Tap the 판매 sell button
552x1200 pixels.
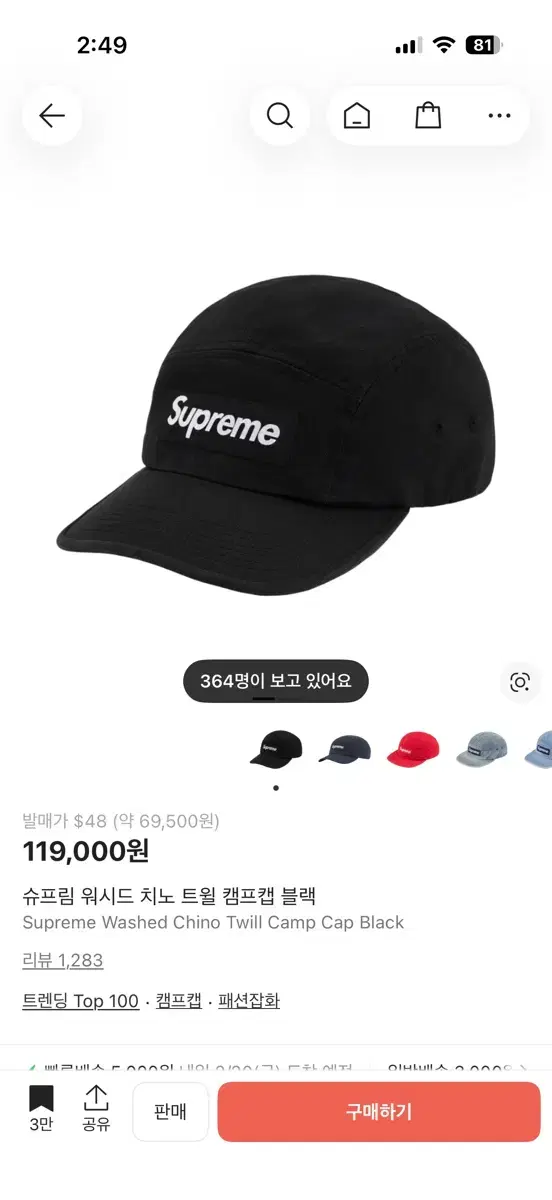click(x=171, y=1112)
